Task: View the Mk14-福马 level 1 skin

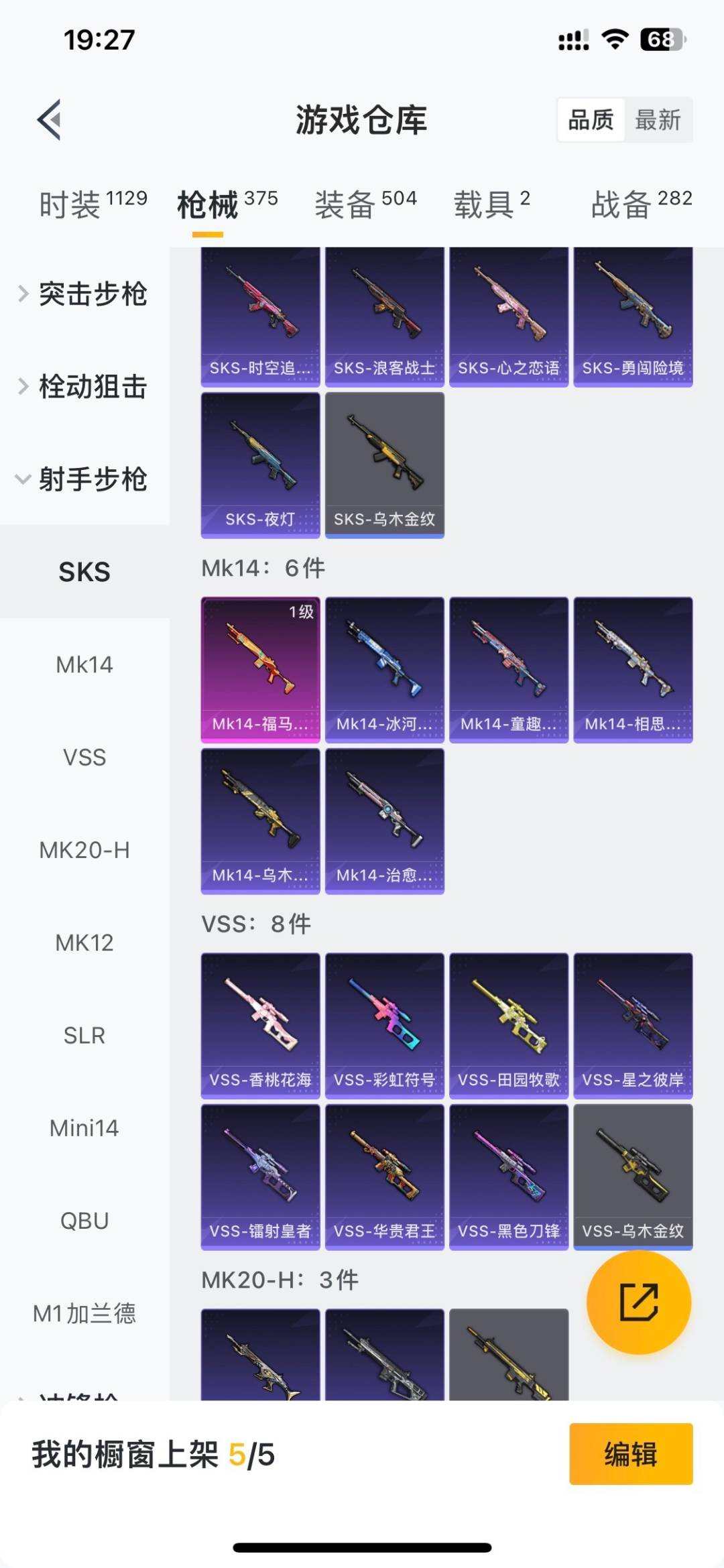Action: click(x=260, y=669)
